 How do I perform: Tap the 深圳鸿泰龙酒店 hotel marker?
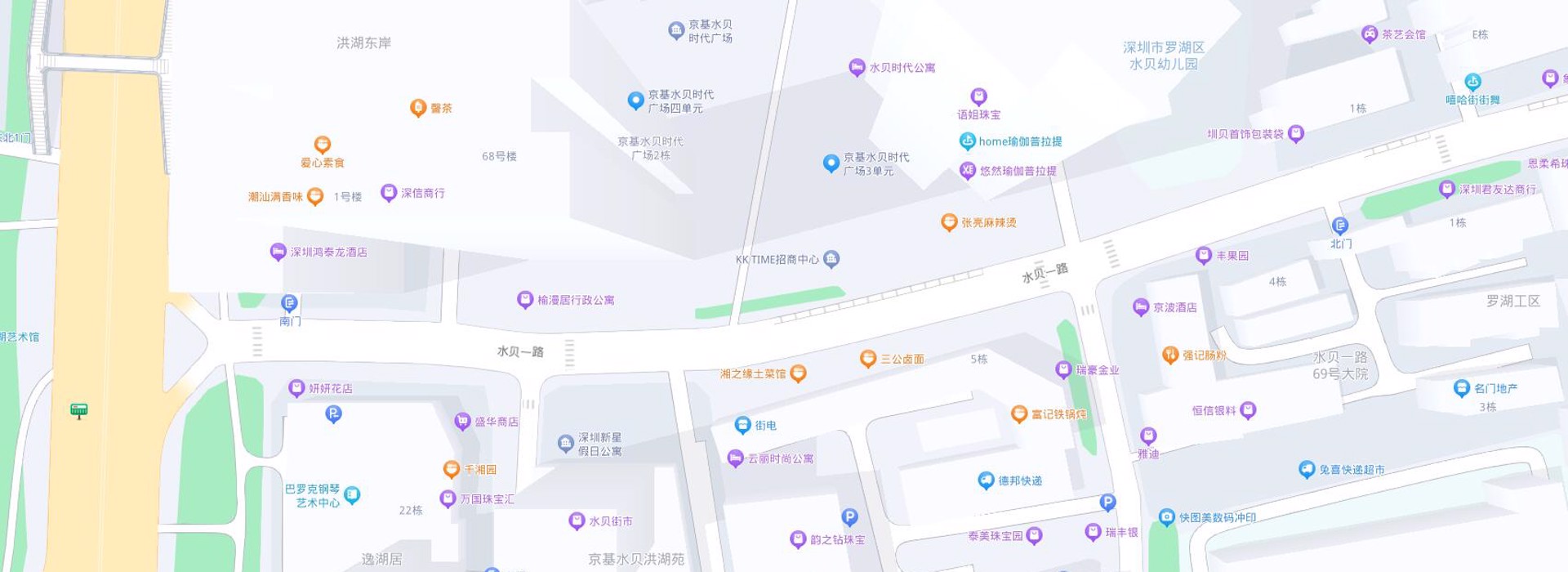click(x=278, y=252)
